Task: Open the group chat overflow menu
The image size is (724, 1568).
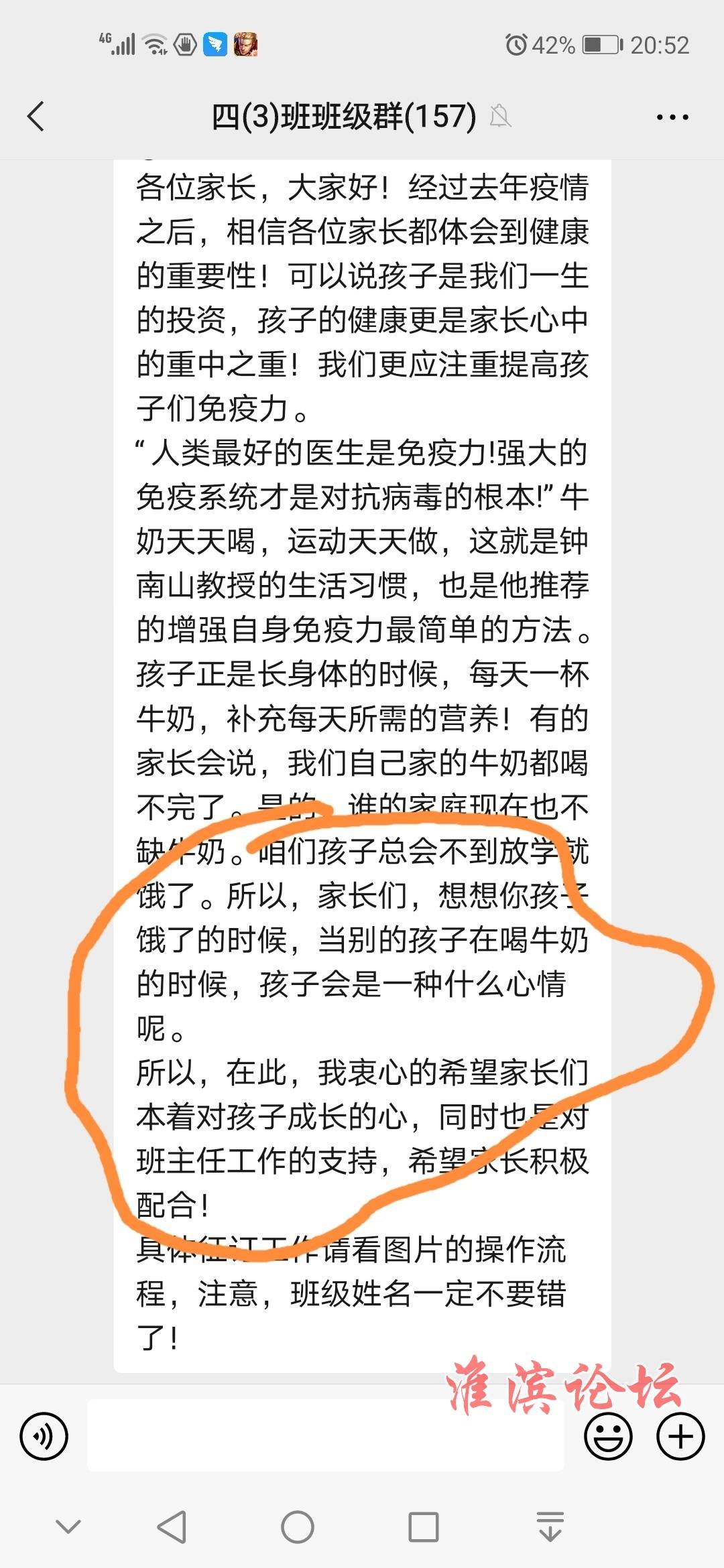Action: 672,117
